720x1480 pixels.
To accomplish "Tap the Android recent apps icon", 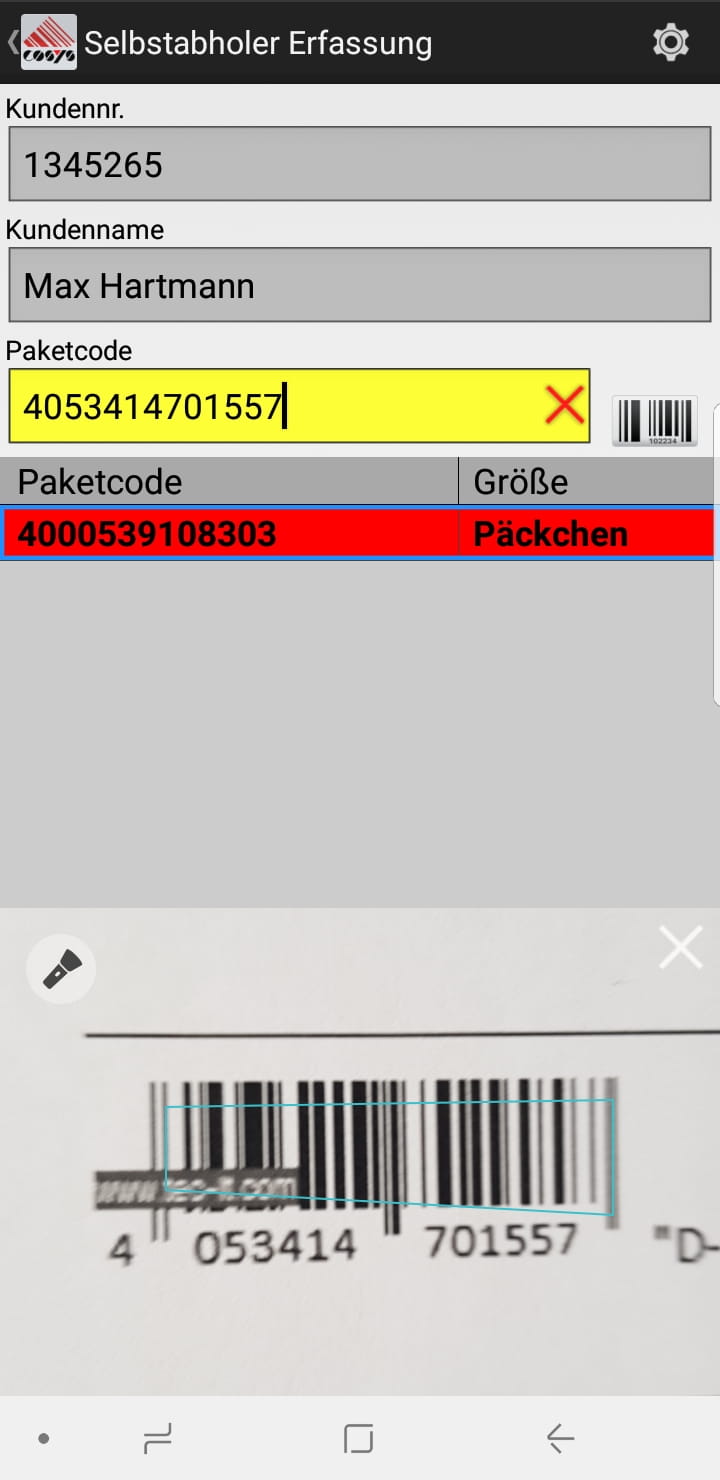I will click(x=158, y=1438).
